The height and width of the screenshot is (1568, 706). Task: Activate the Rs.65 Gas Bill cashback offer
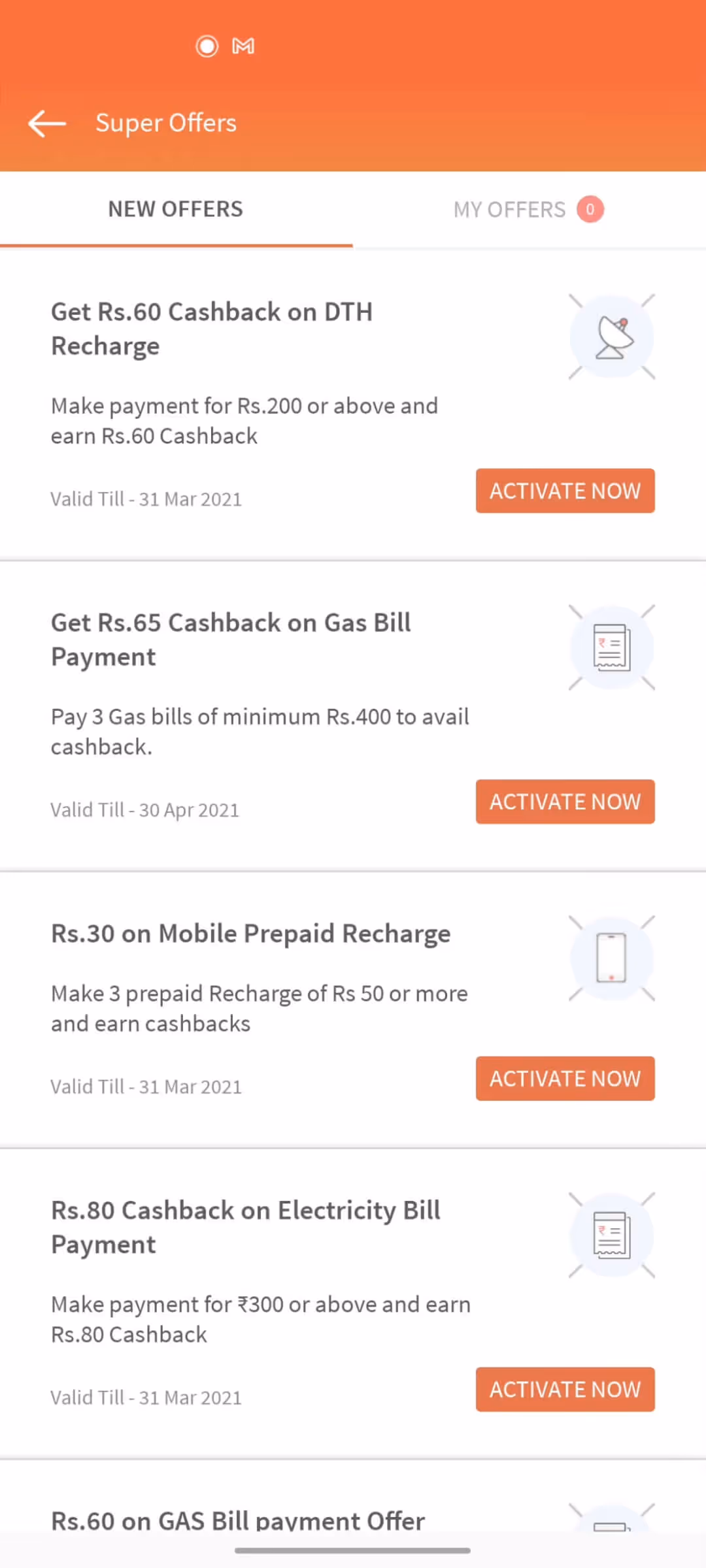565,802
